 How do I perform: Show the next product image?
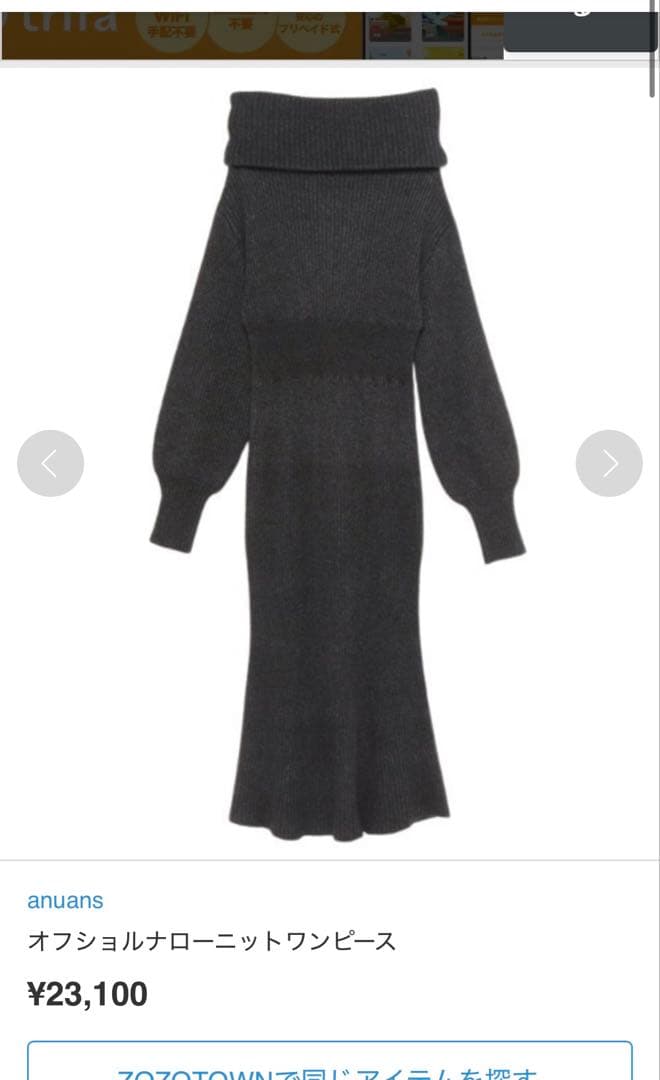click(609, 463)
